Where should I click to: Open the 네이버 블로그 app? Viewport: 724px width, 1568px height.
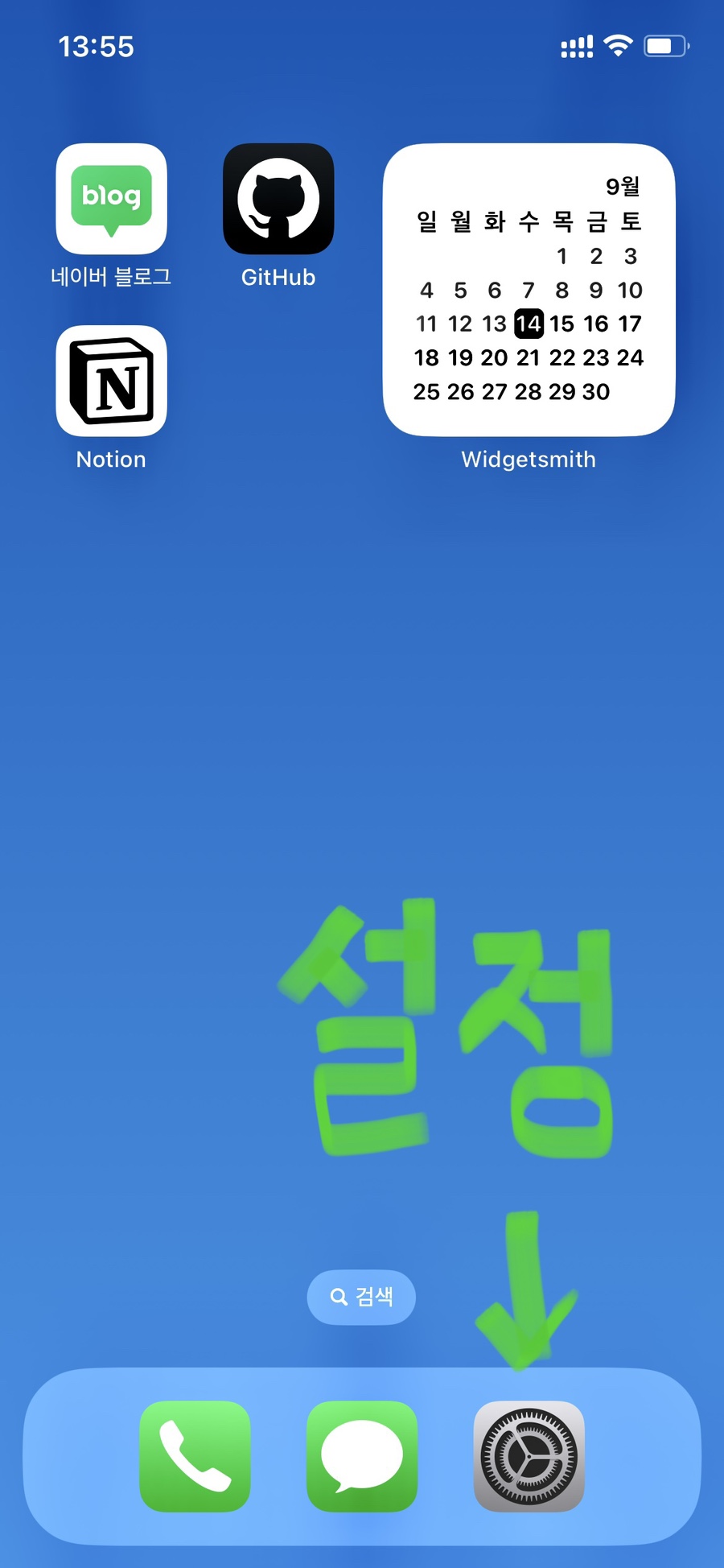pyautogui.click(x=111, y=200)
